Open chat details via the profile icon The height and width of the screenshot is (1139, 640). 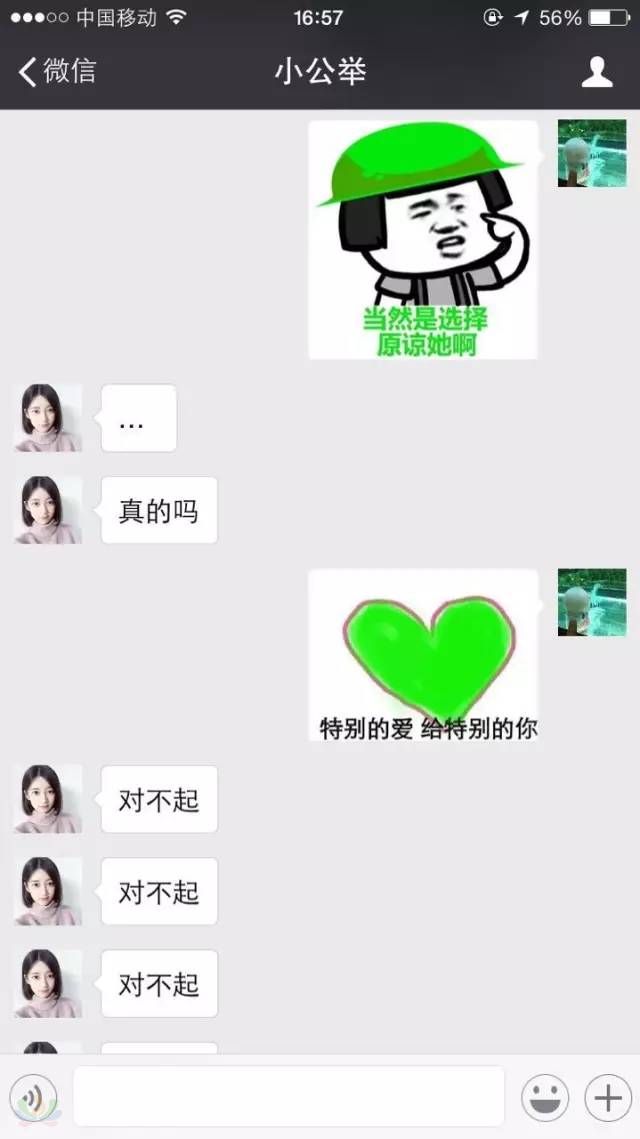597,72
